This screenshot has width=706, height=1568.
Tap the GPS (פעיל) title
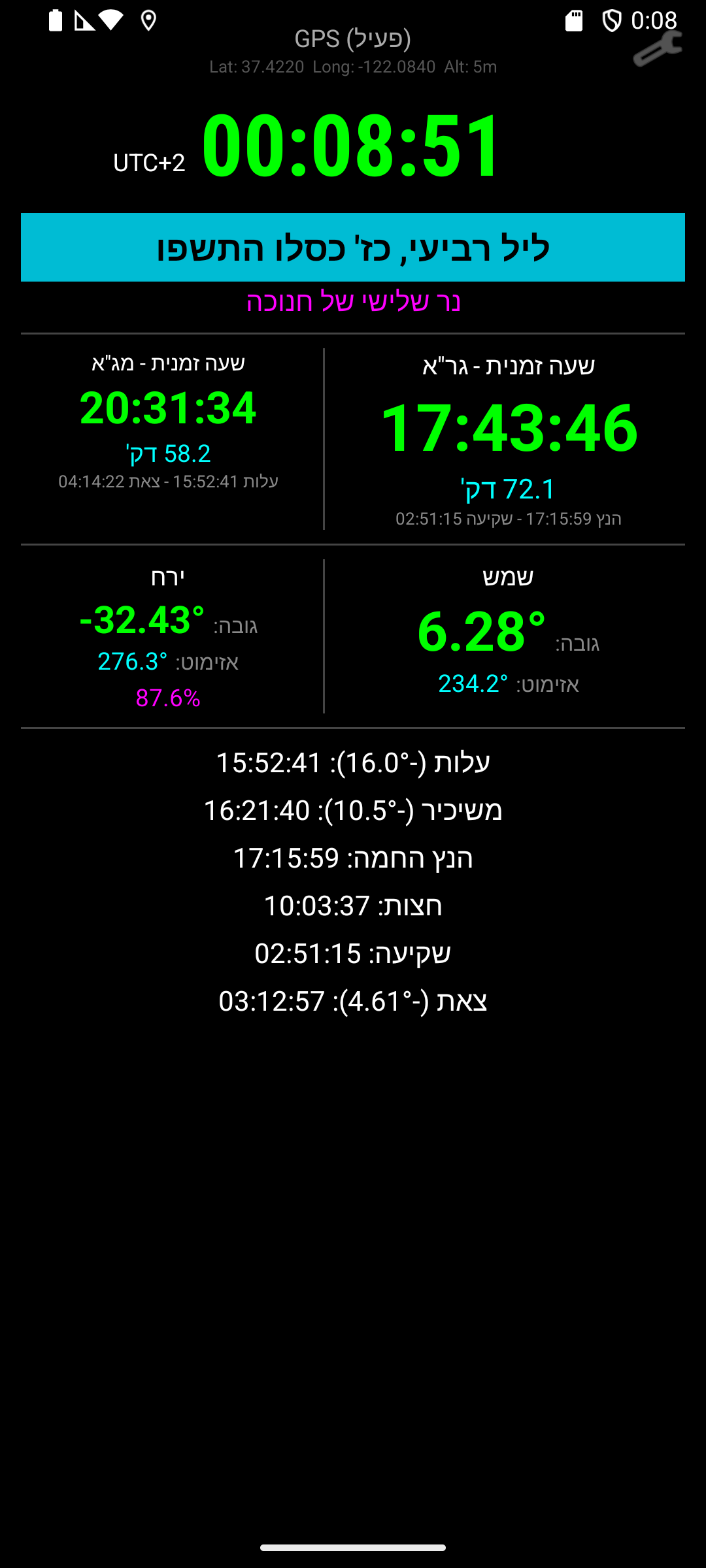(353, 39)
